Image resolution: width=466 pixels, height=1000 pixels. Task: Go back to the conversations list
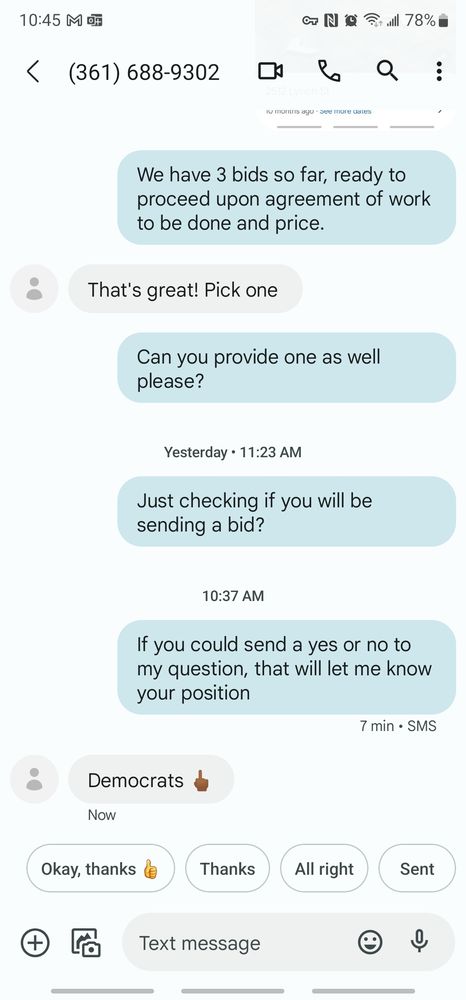point(33,72)
